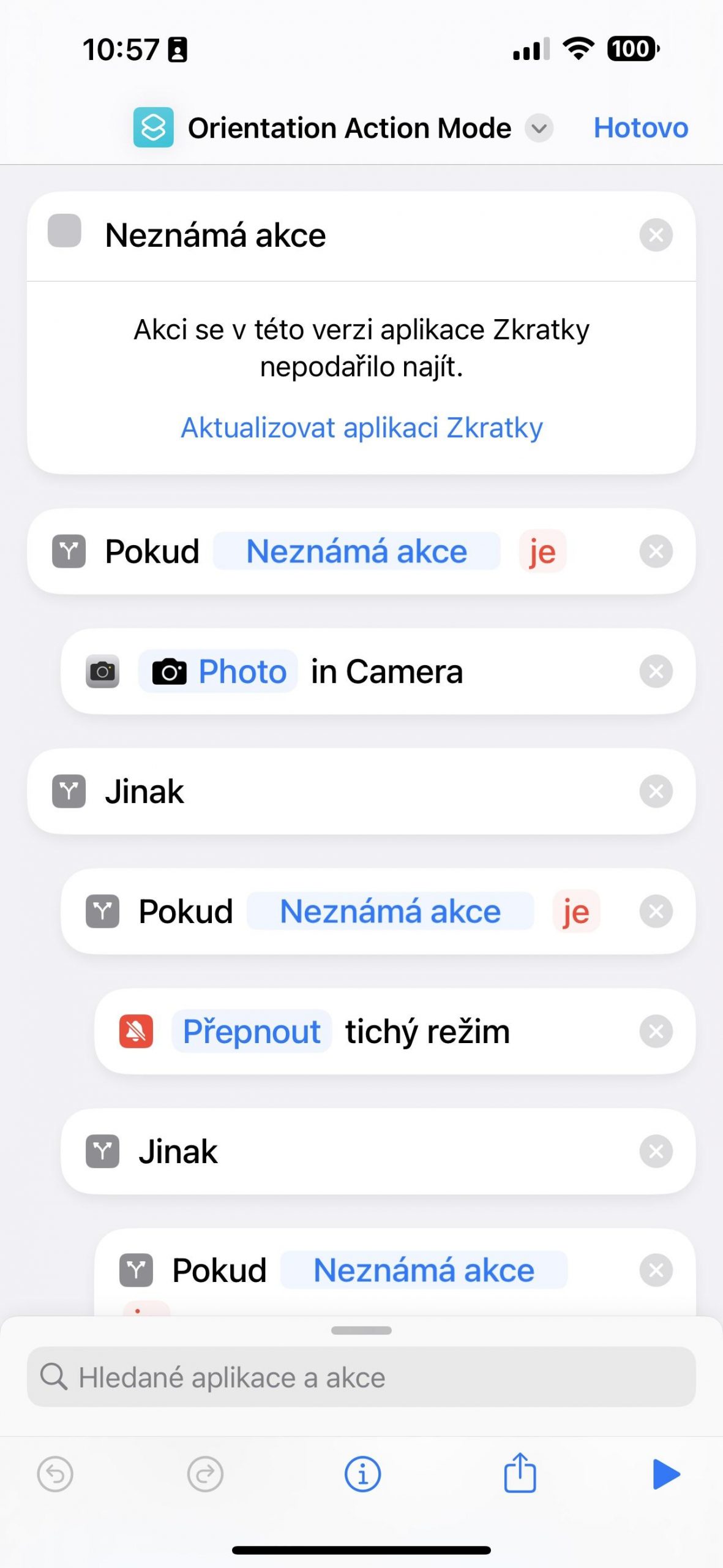Screen dimensions: 723x1568
Task: Remove the Neznámá akce card at top
Action: click(x=656, y=235)
